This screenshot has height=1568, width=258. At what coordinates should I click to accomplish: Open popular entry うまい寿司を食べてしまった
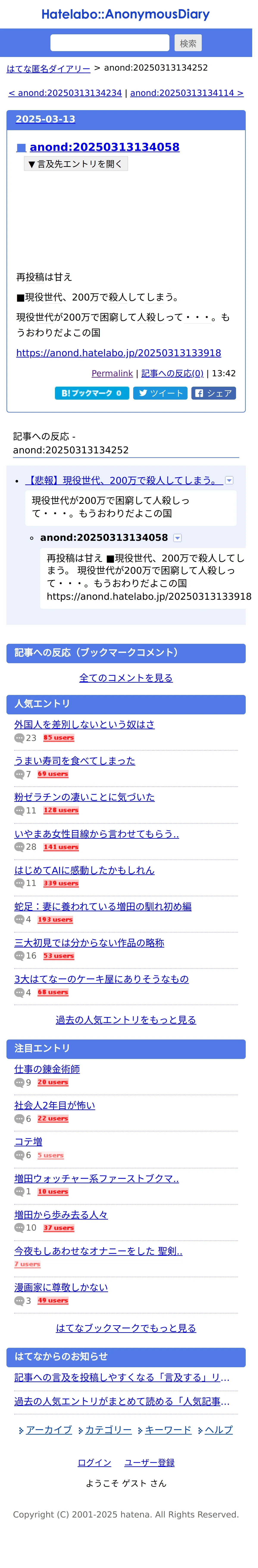pyautogui.click(x=75, y=761)
